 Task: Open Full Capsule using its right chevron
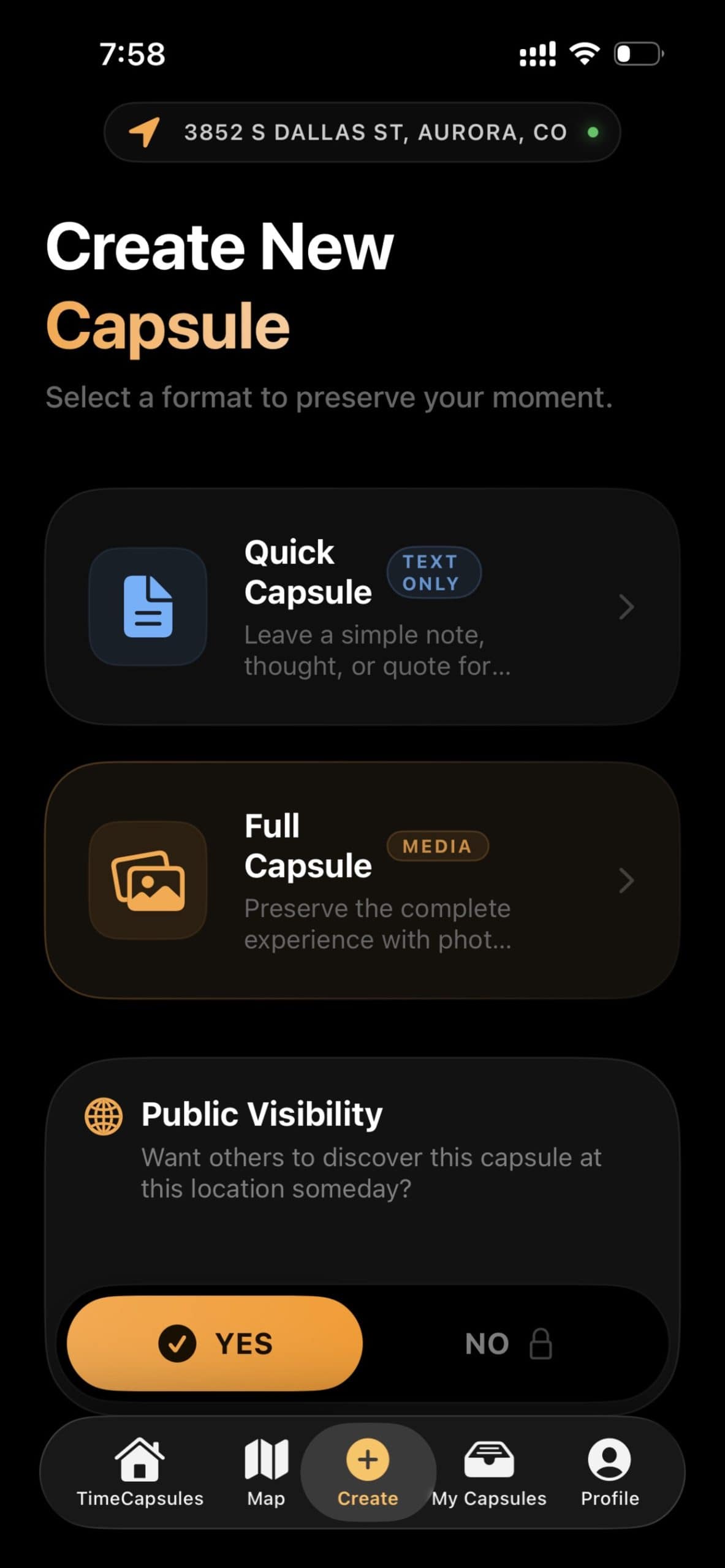tap(626, 880)
